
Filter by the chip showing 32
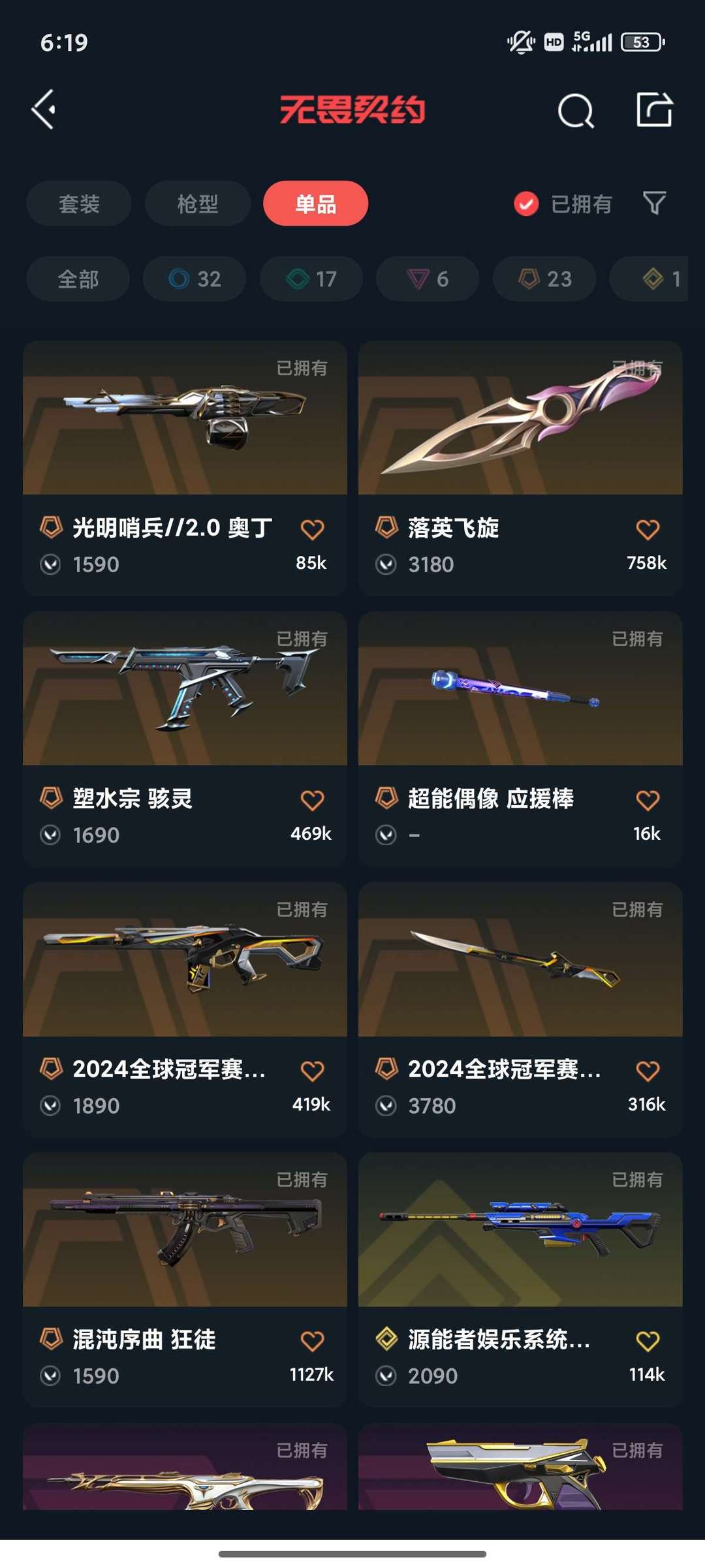[195, 279]
